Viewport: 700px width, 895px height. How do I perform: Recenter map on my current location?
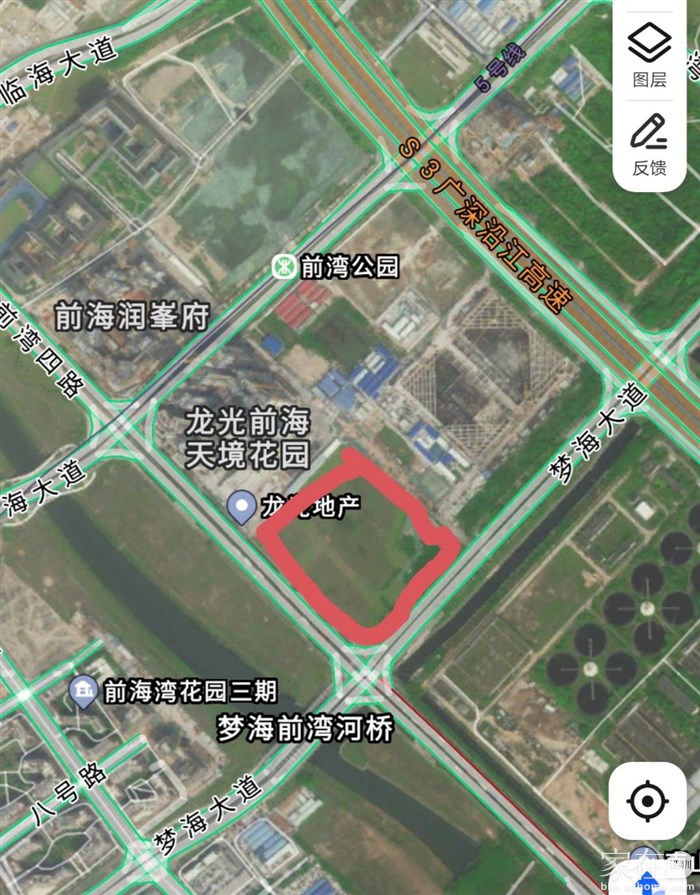coord(648,800)
